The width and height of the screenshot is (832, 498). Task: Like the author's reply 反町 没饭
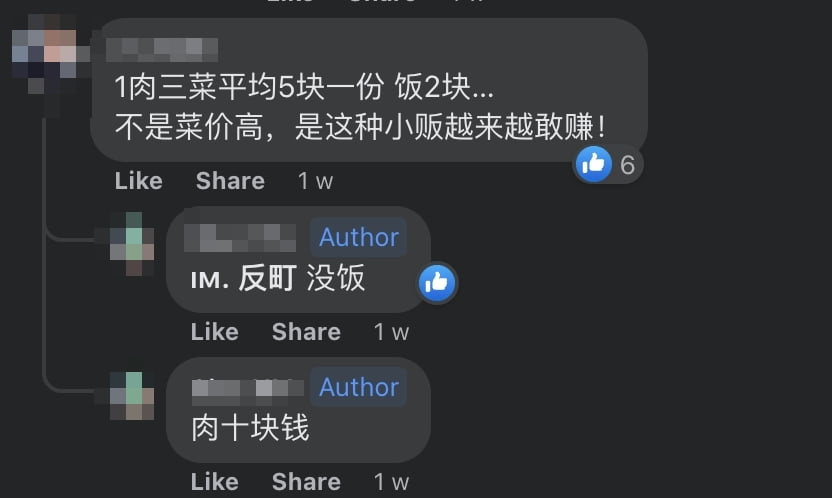214,332
